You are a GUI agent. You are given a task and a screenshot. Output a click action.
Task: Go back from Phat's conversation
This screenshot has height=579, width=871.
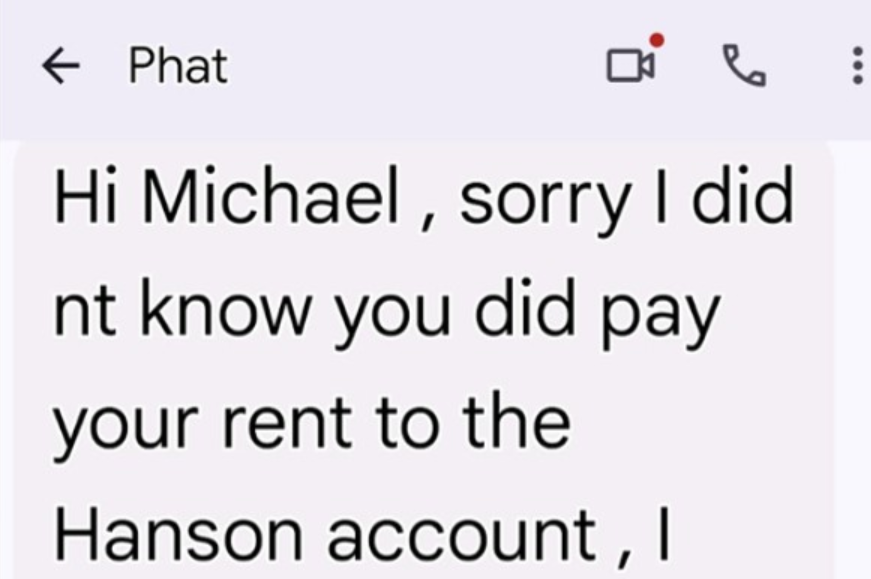(60, 67)
